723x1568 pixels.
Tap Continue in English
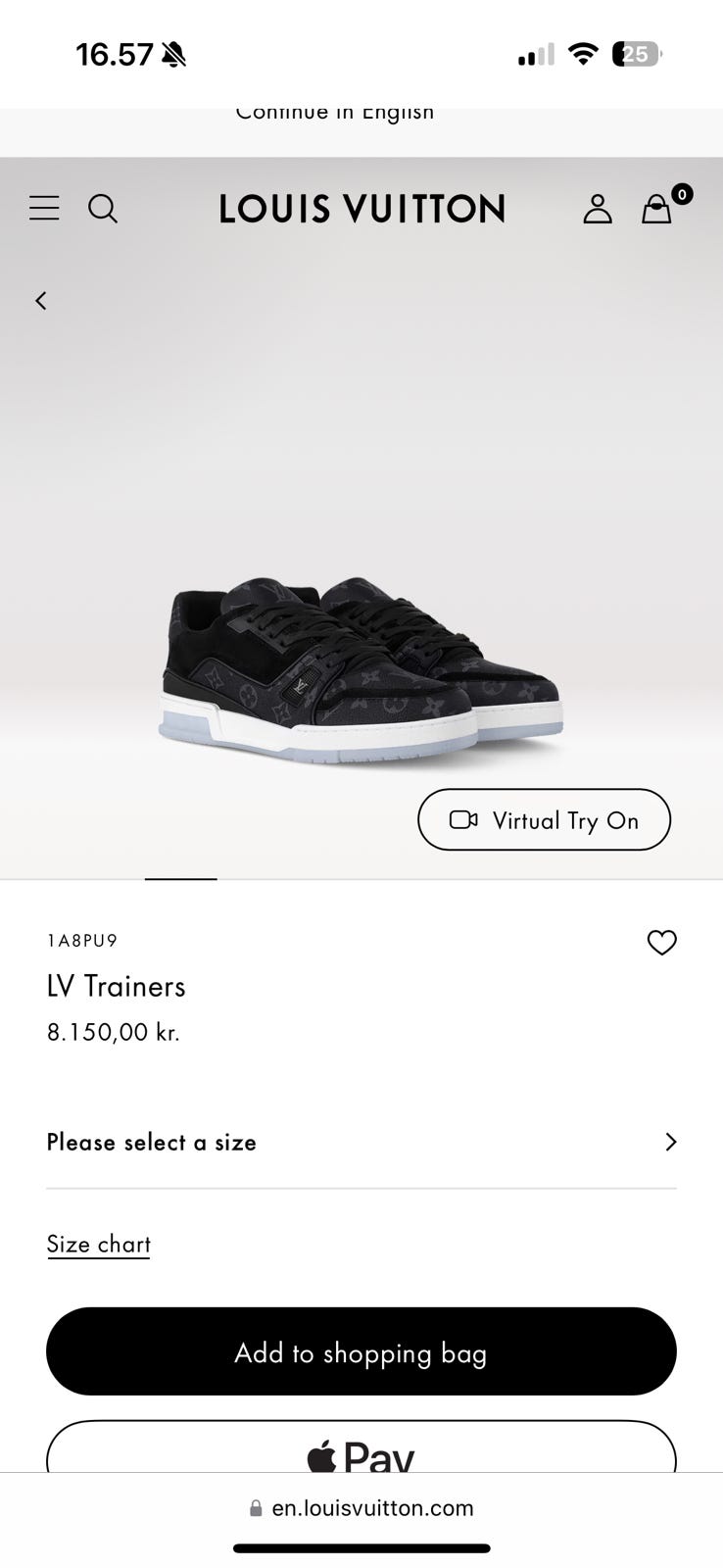(335, 114)
